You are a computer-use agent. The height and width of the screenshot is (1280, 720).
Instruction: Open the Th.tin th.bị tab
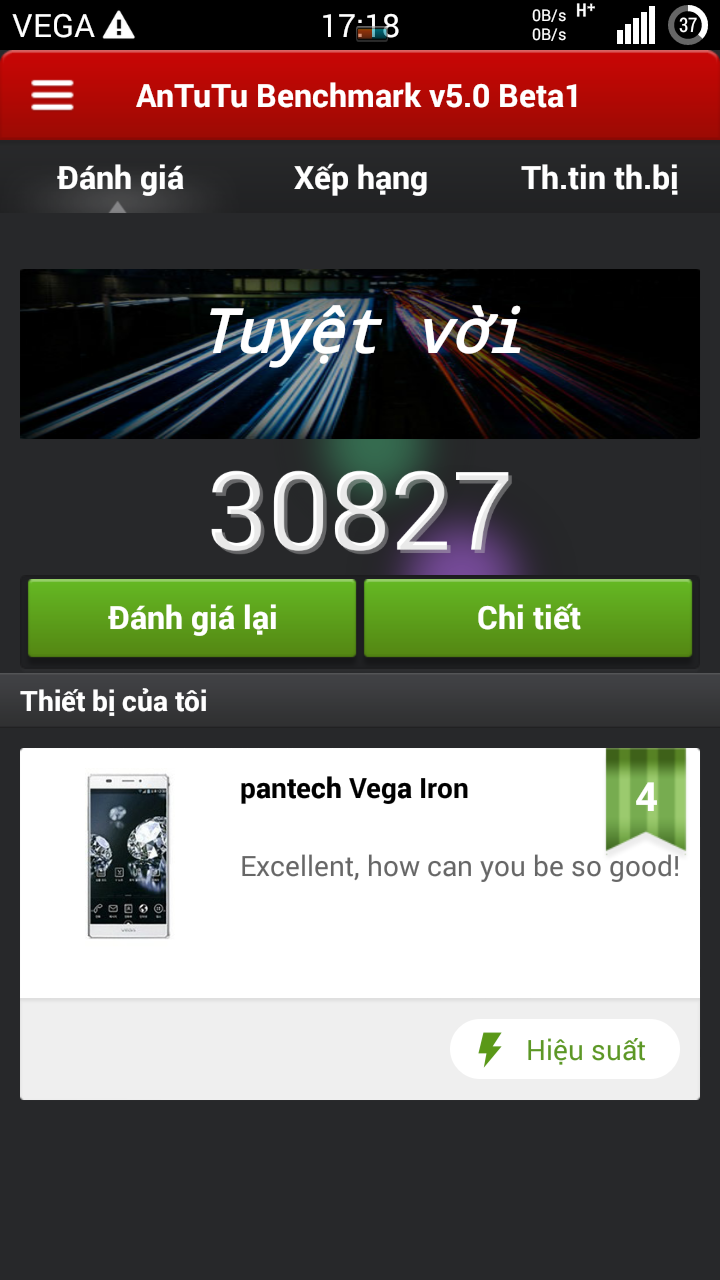click(x=600, y=179)
